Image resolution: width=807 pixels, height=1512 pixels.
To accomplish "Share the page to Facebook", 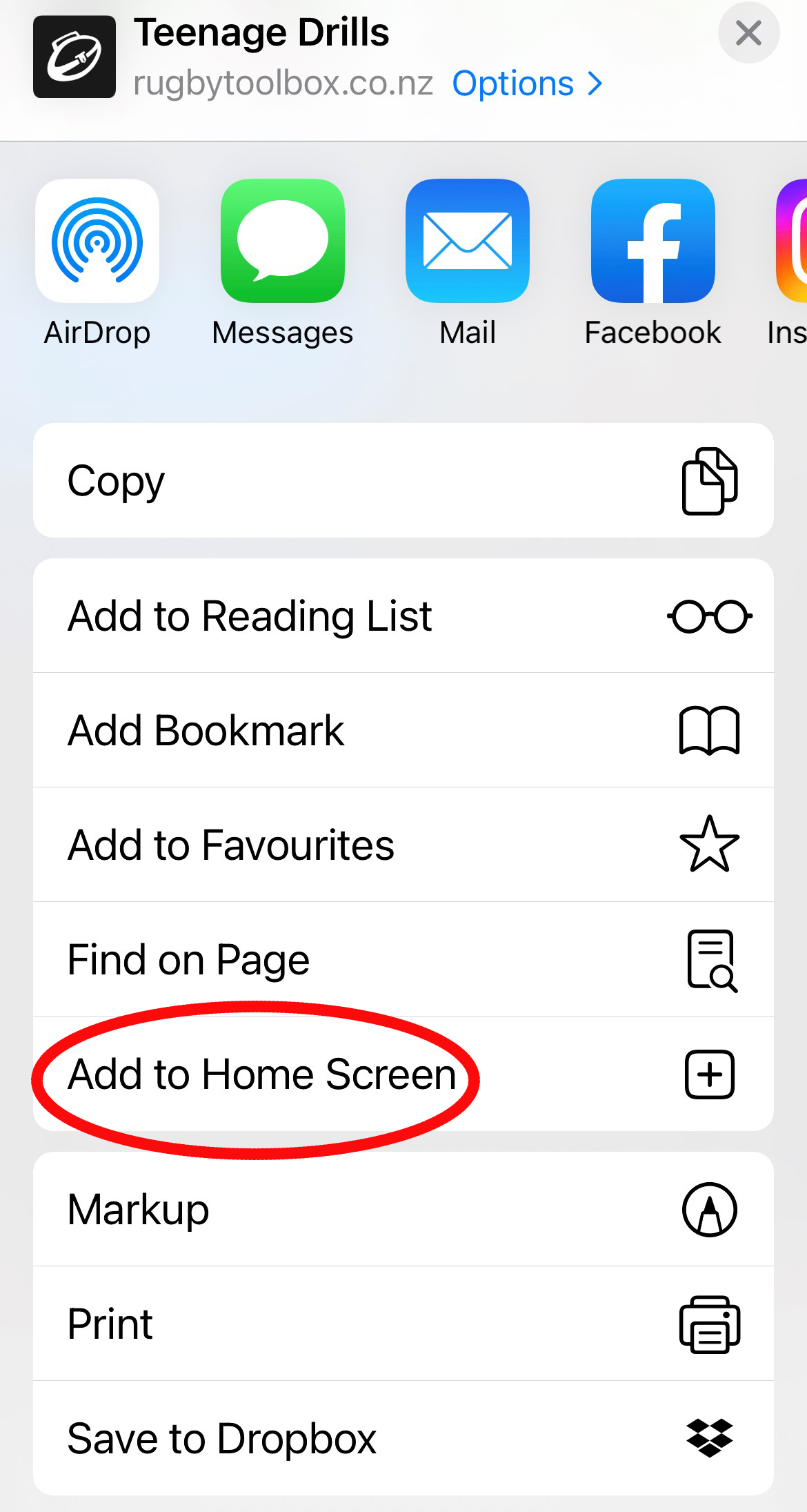I will [652, 262].
